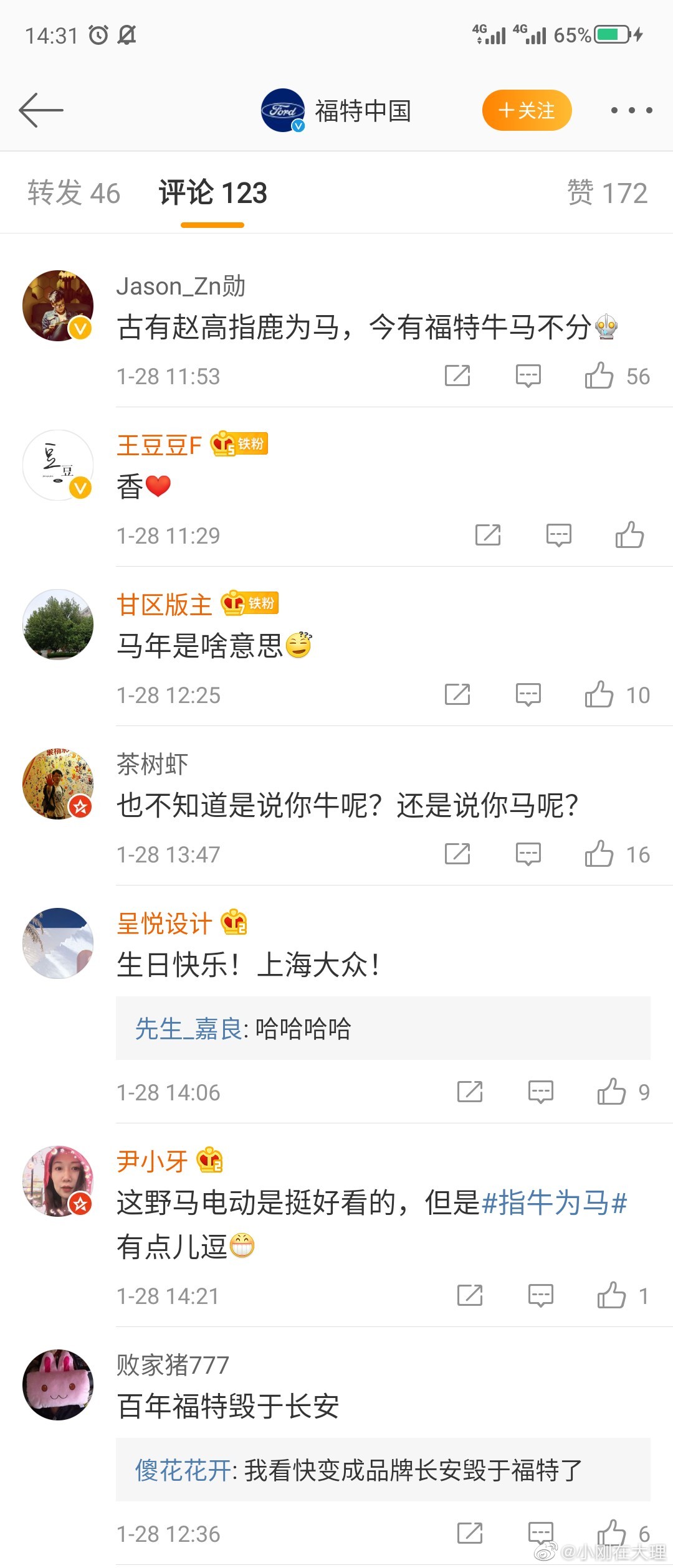Viewport: 673px width, 1568px height.
Task: Like Jason_Zn勋's comment
Action: 599,376
